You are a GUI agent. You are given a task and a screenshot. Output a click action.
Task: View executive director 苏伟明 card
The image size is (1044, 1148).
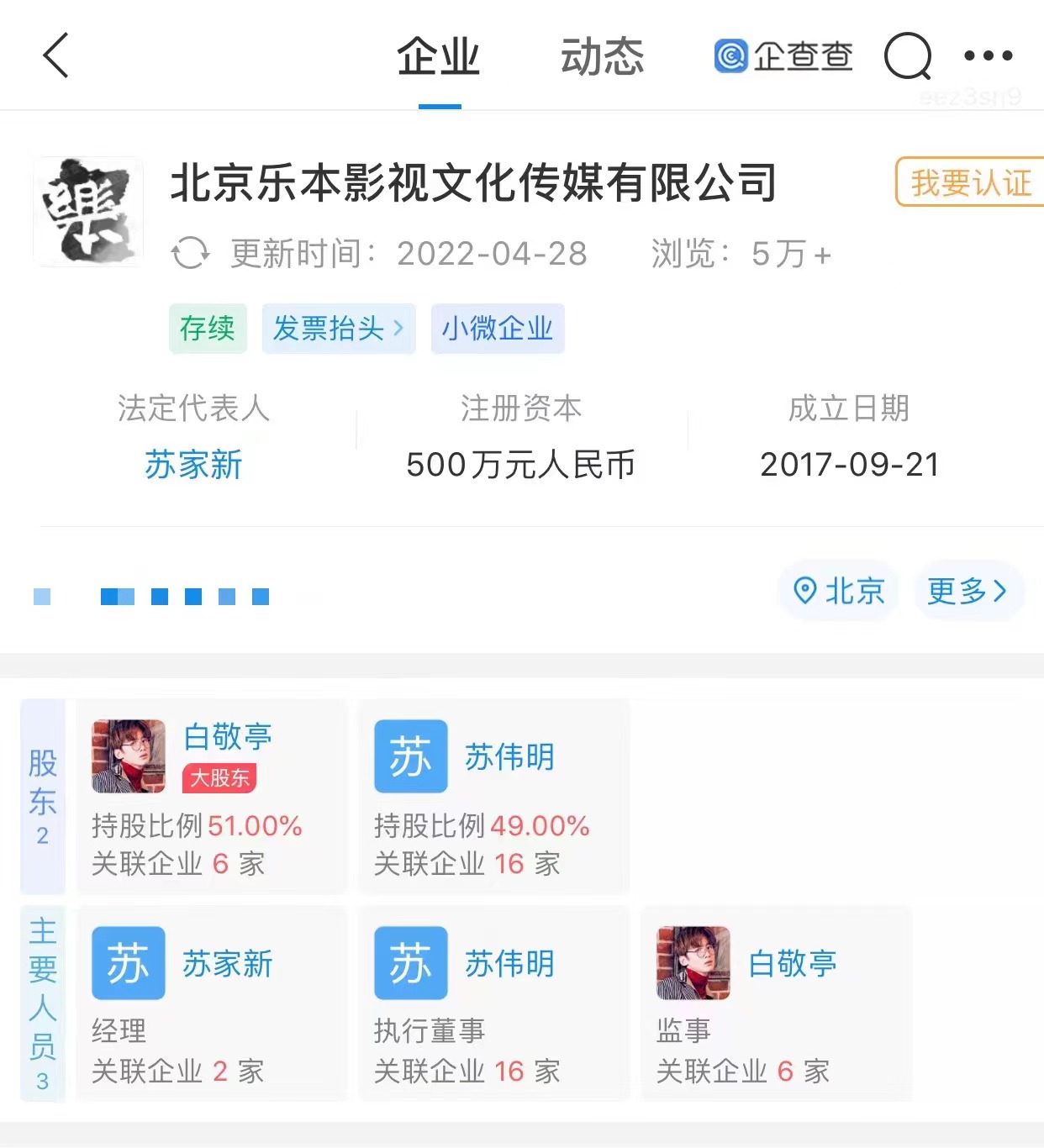point(493,1003)
